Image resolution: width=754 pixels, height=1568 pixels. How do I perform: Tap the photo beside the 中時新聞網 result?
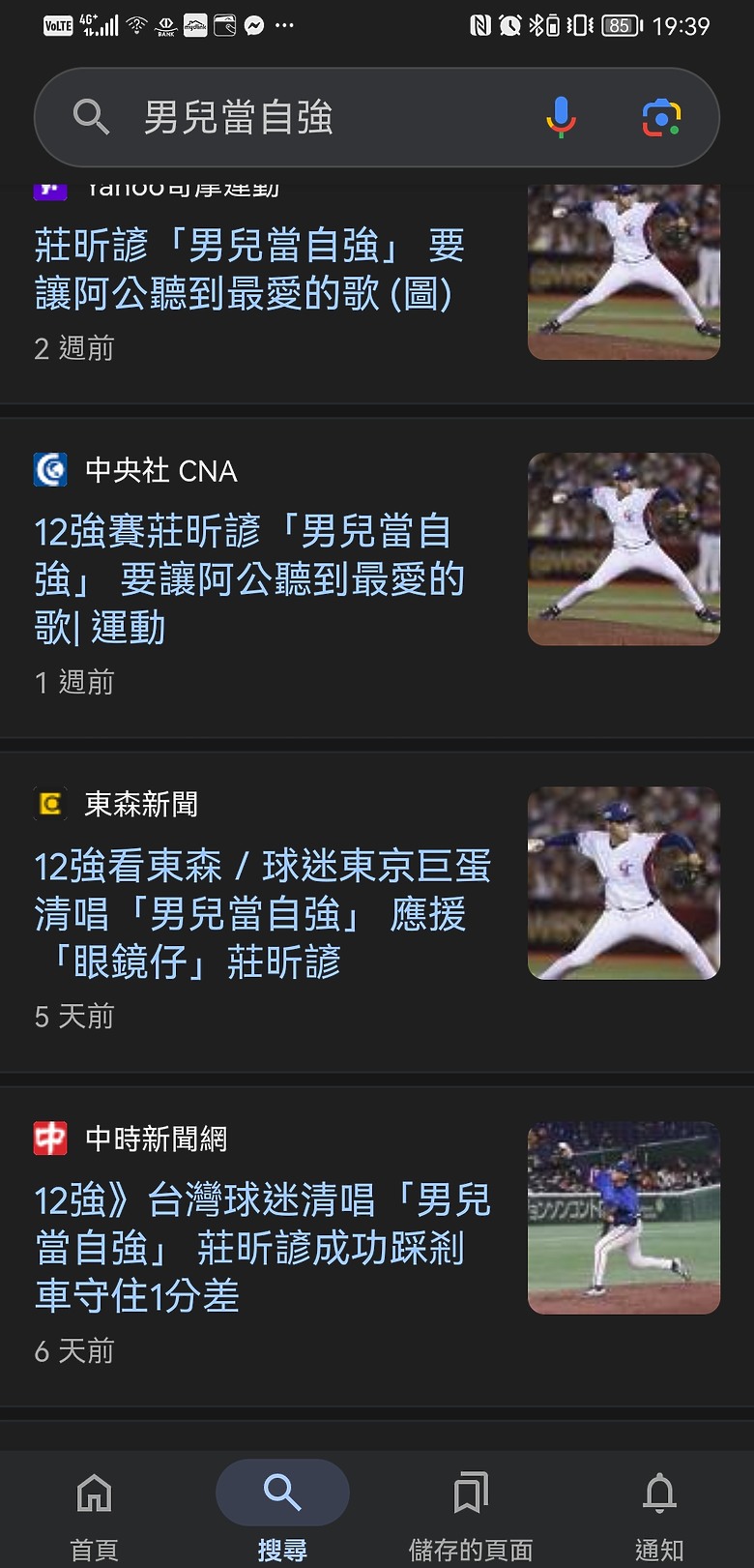click(623, 1218)
